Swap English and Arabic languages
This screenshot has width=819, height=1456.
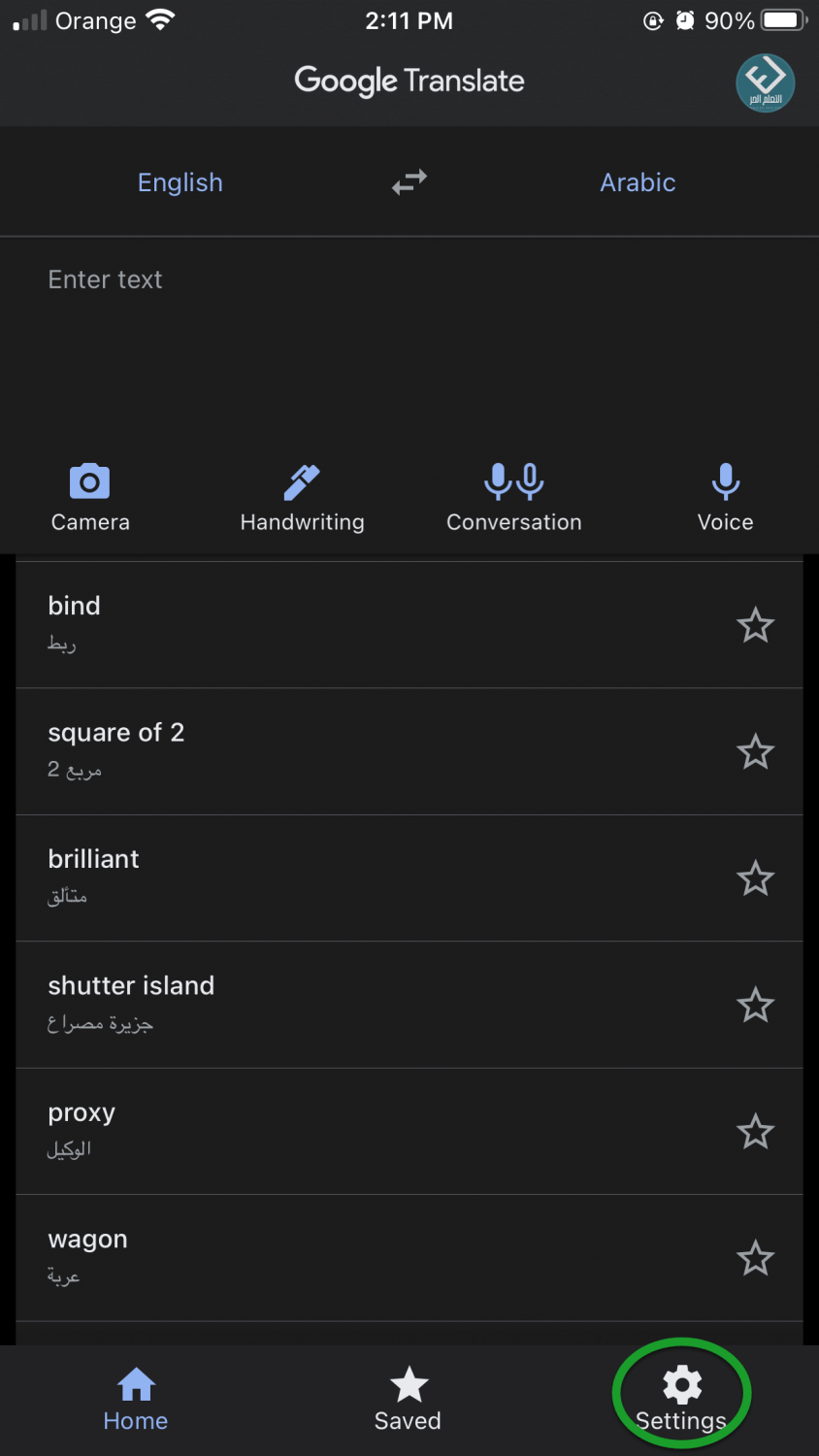(x=409, y=182)
